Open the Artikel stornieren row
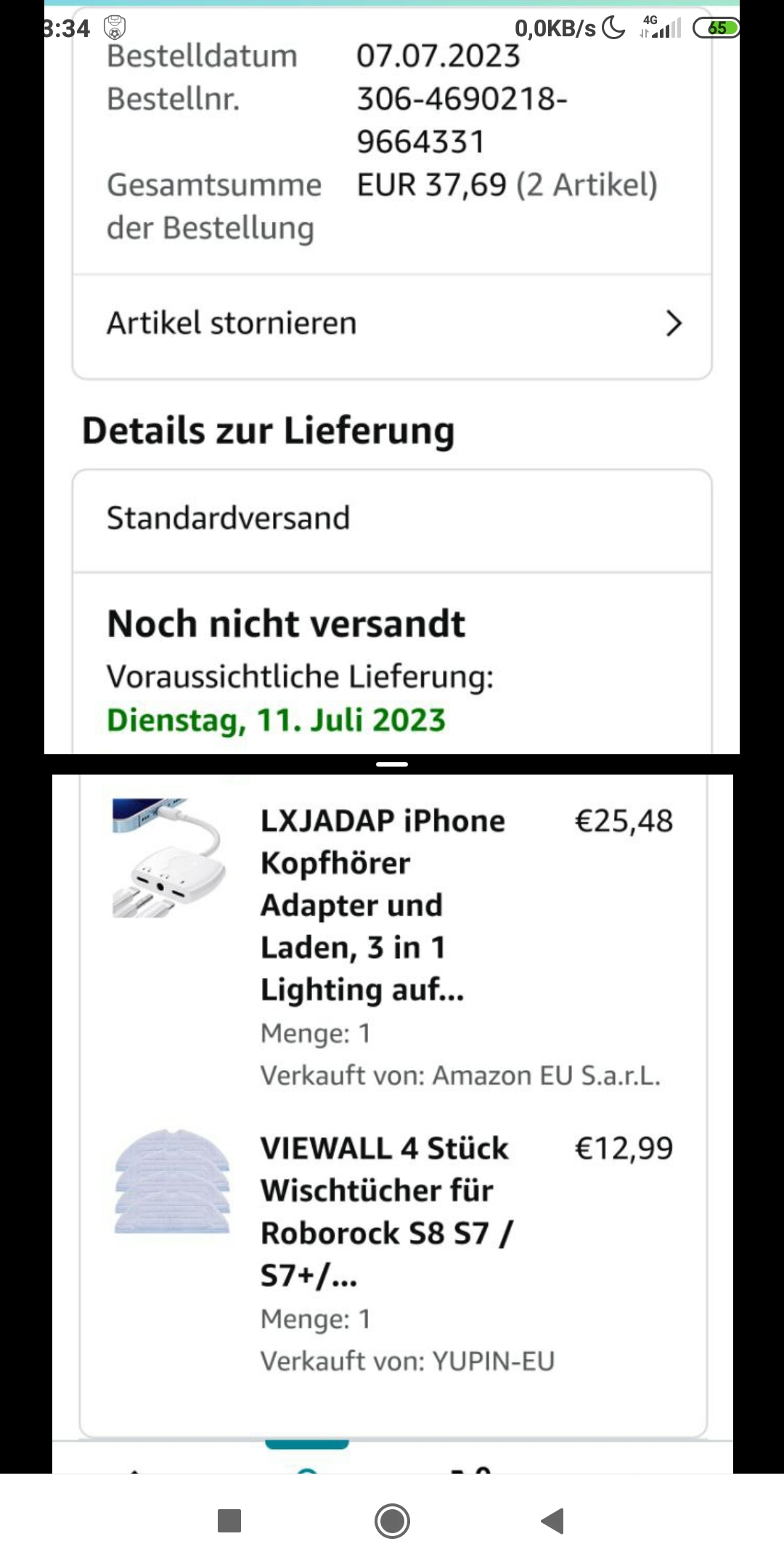The width and height of the screenshot is (784, 1568). tap(392, 324)
